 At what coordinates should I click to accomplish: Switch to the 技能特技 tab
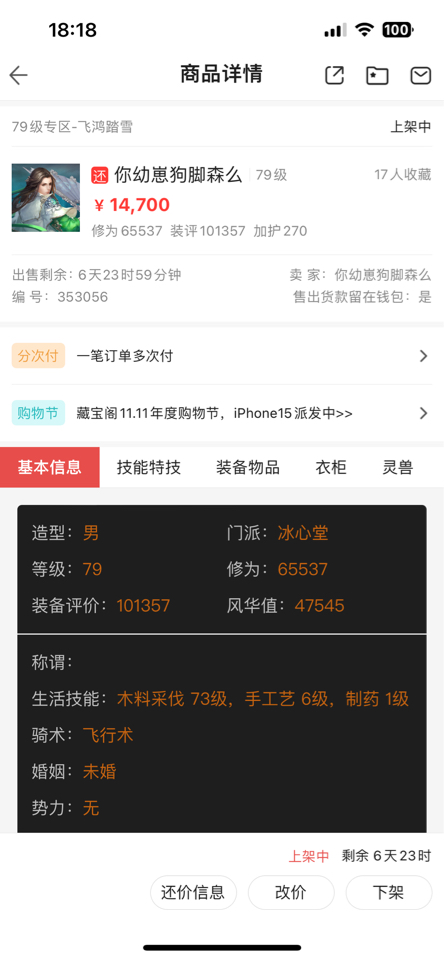click(x=149, y=468)
